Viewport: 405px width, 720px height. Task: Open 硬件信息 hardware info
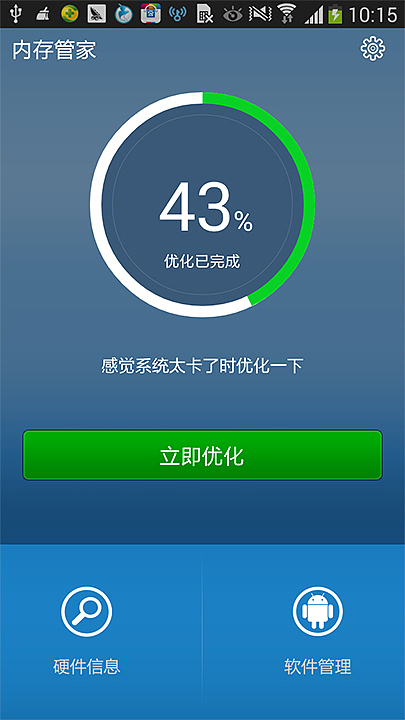click(x=86, y=630)
